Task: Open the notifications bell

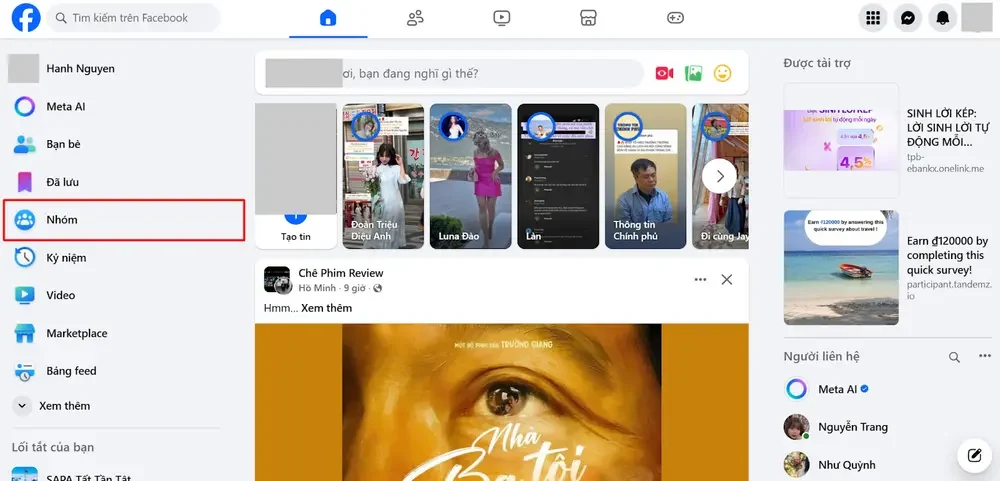Action: point(941,18)
